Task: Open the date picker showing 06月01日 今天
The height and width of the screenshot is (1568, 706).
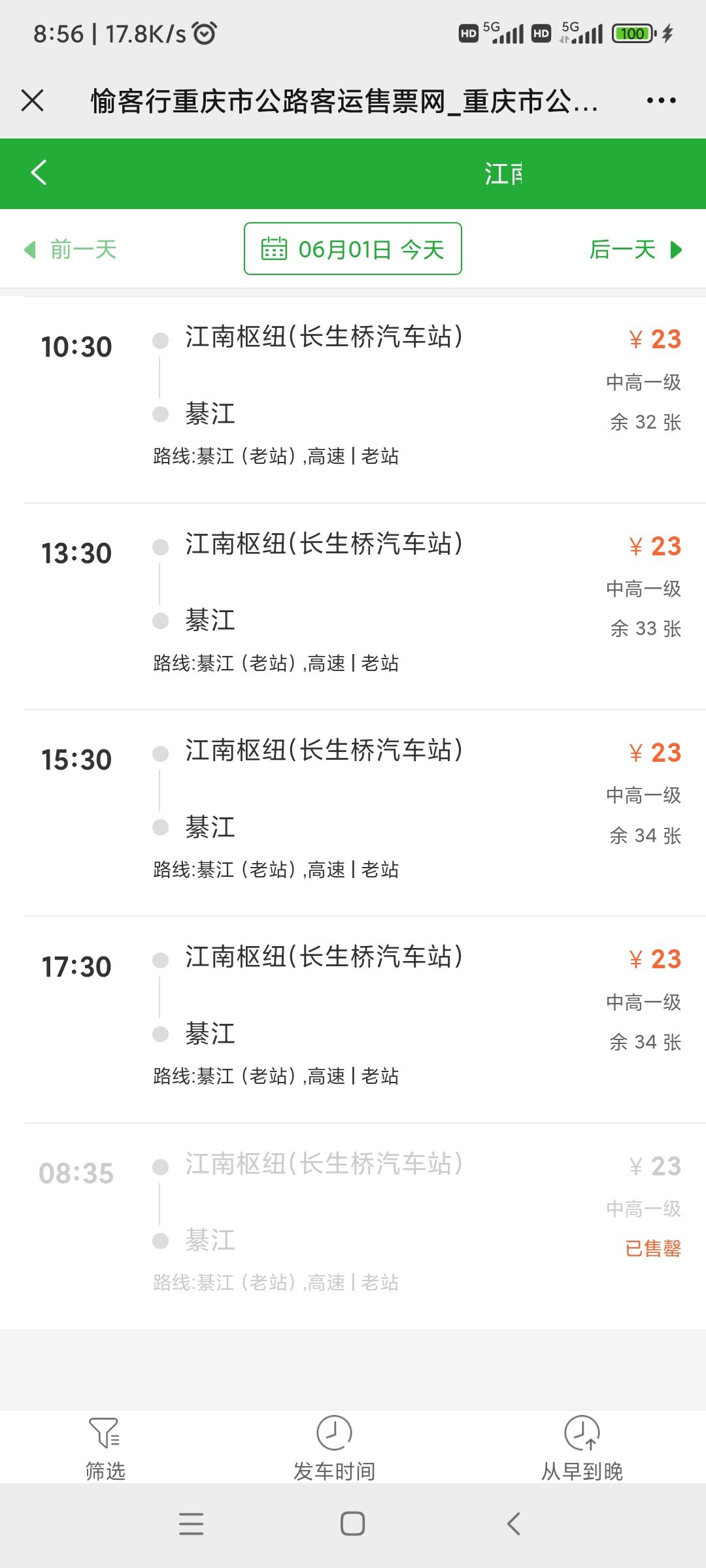Action: pos(353,249)
